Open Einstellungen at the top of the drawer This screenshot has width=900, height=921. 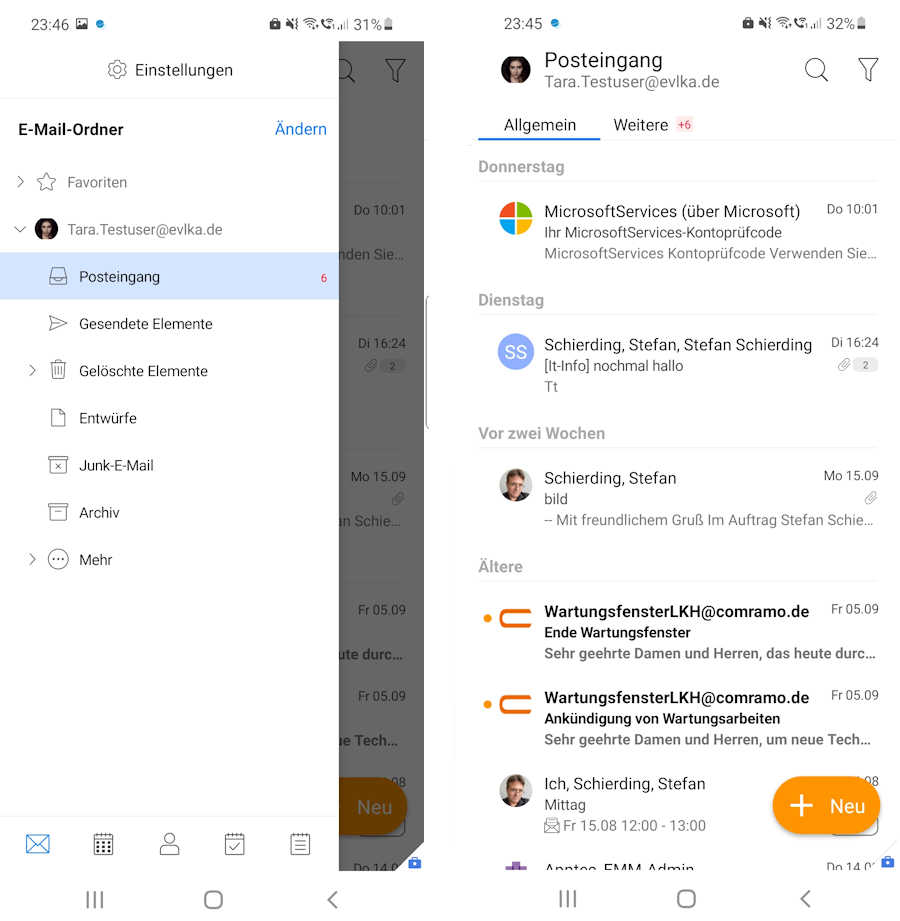click(170, 70)
